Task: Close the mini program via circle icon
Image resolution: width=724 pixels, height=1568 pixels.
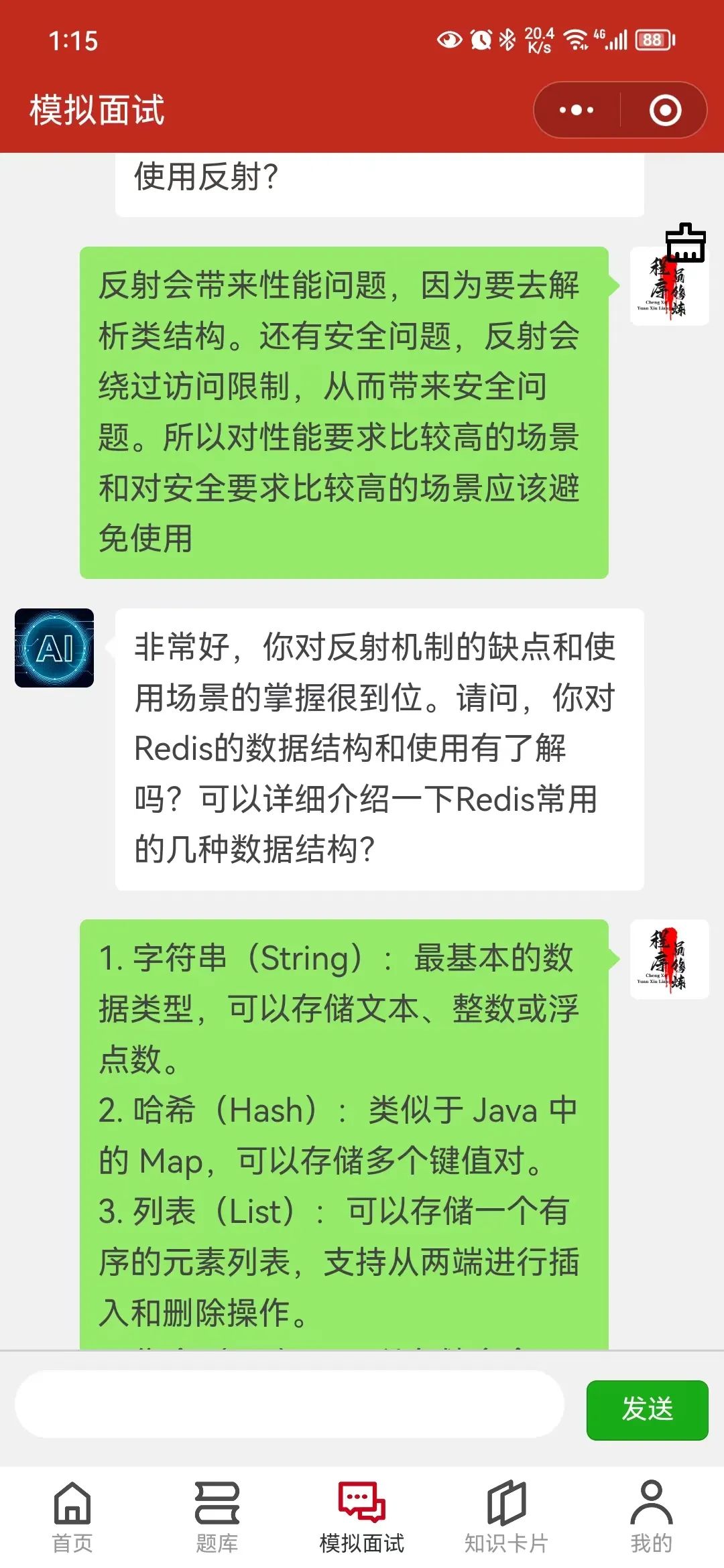Action: tap(665, 110)
